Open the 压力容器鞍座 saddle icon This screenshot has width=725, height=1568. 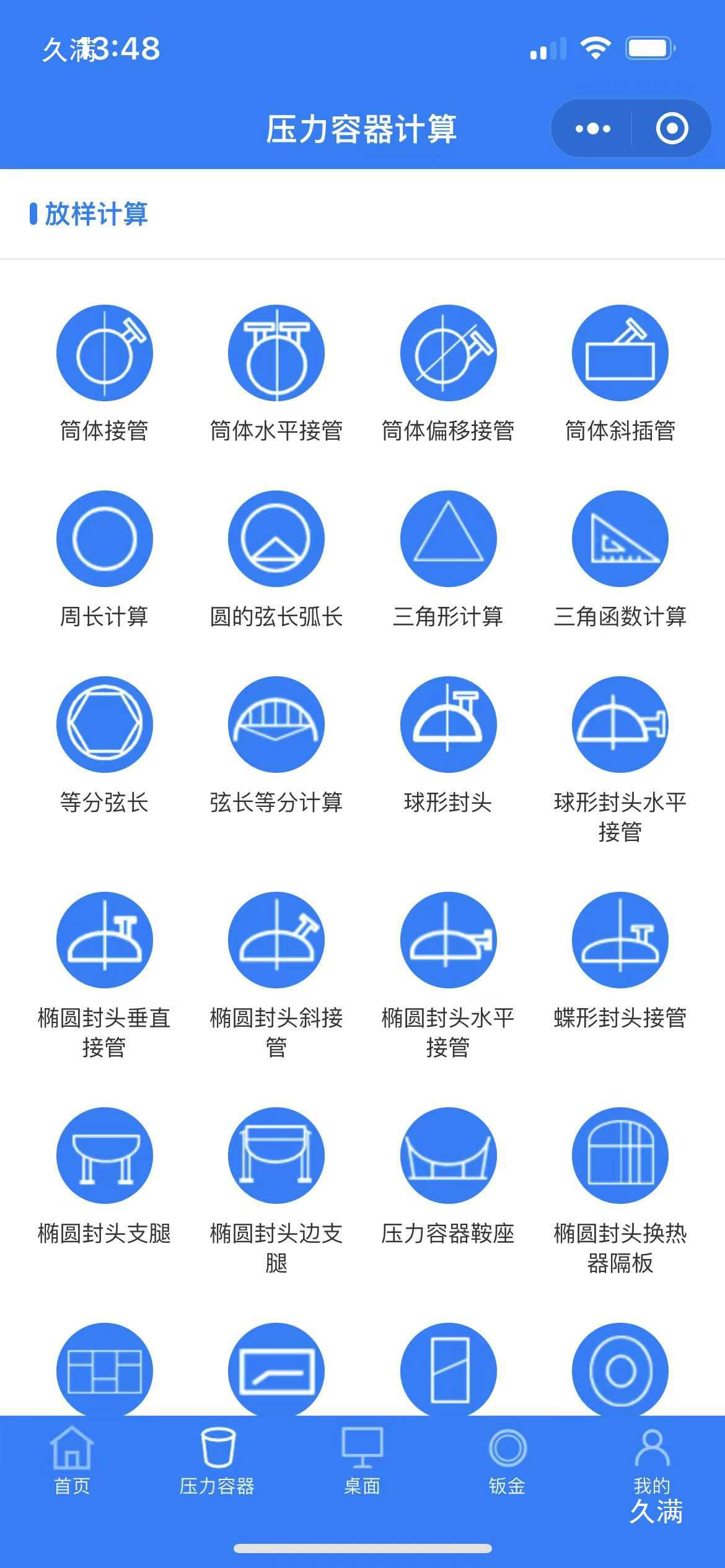pos(449,1155)
